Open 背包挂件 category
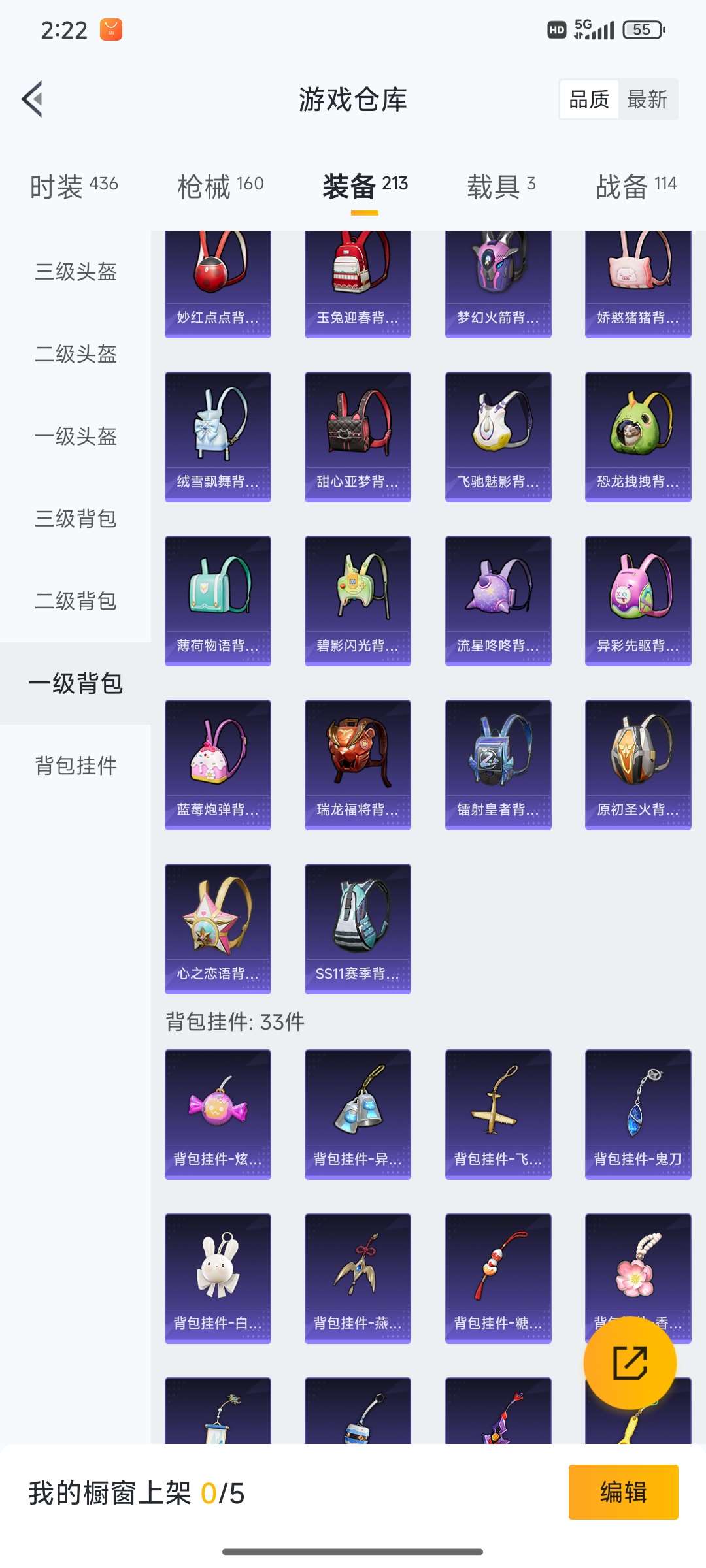 [76, 766]
